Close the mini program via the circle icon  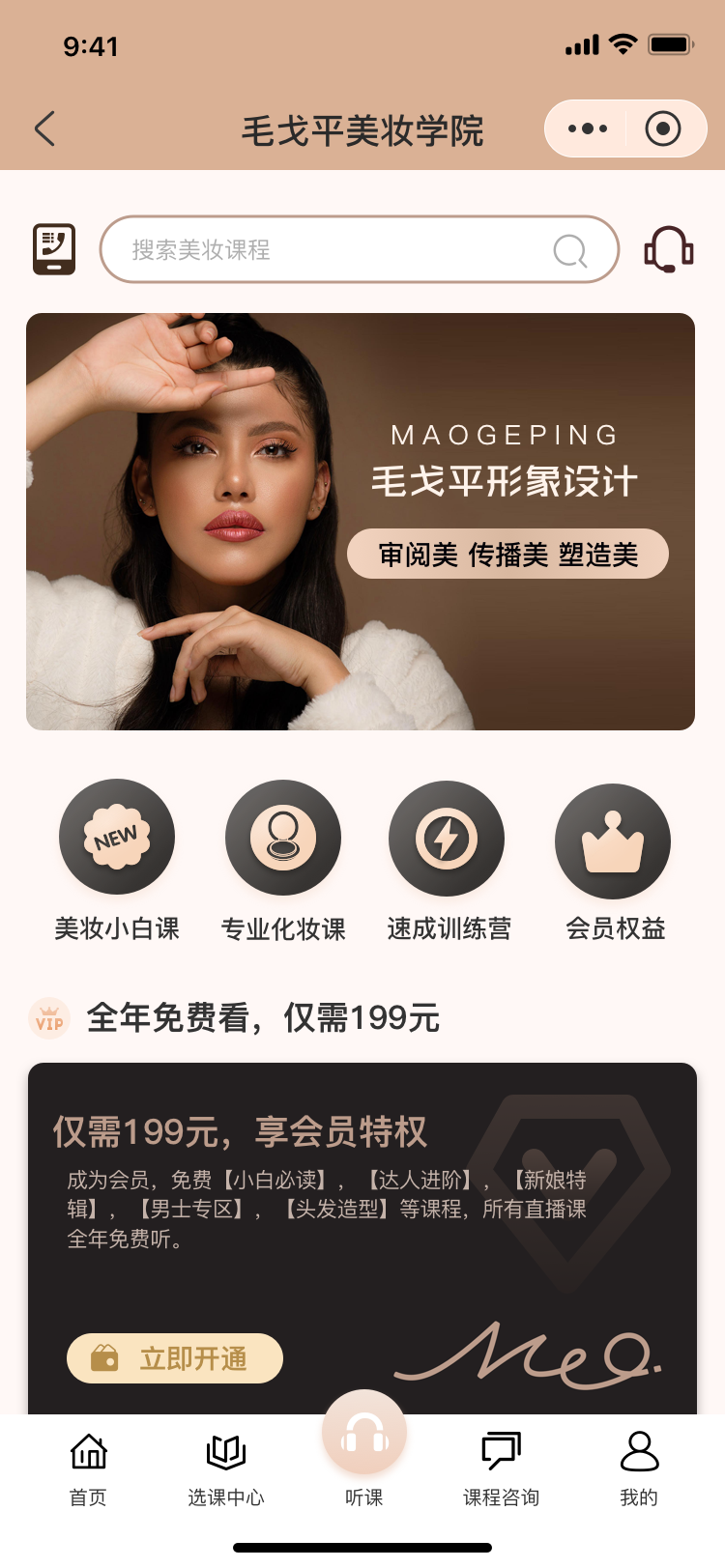(x=663, y=128)
